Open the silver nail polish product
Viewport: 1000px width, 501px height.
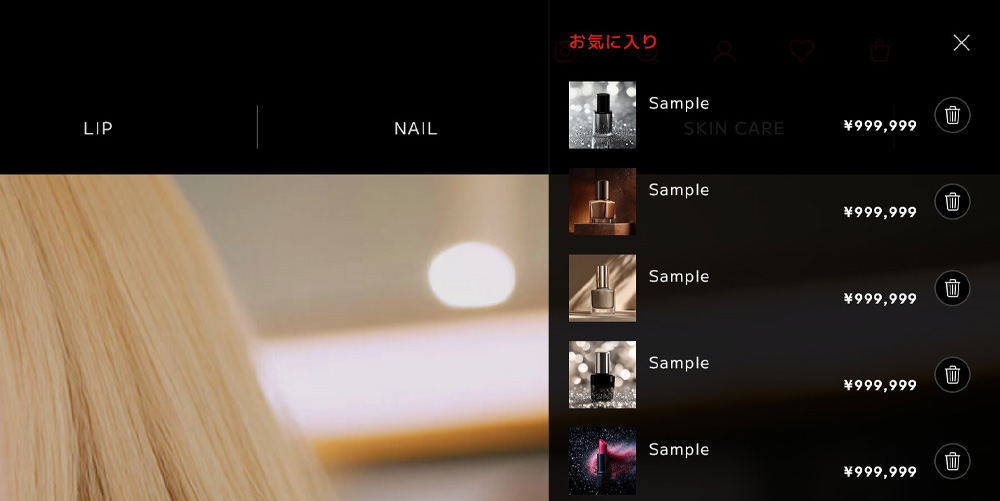pos(602,115)
